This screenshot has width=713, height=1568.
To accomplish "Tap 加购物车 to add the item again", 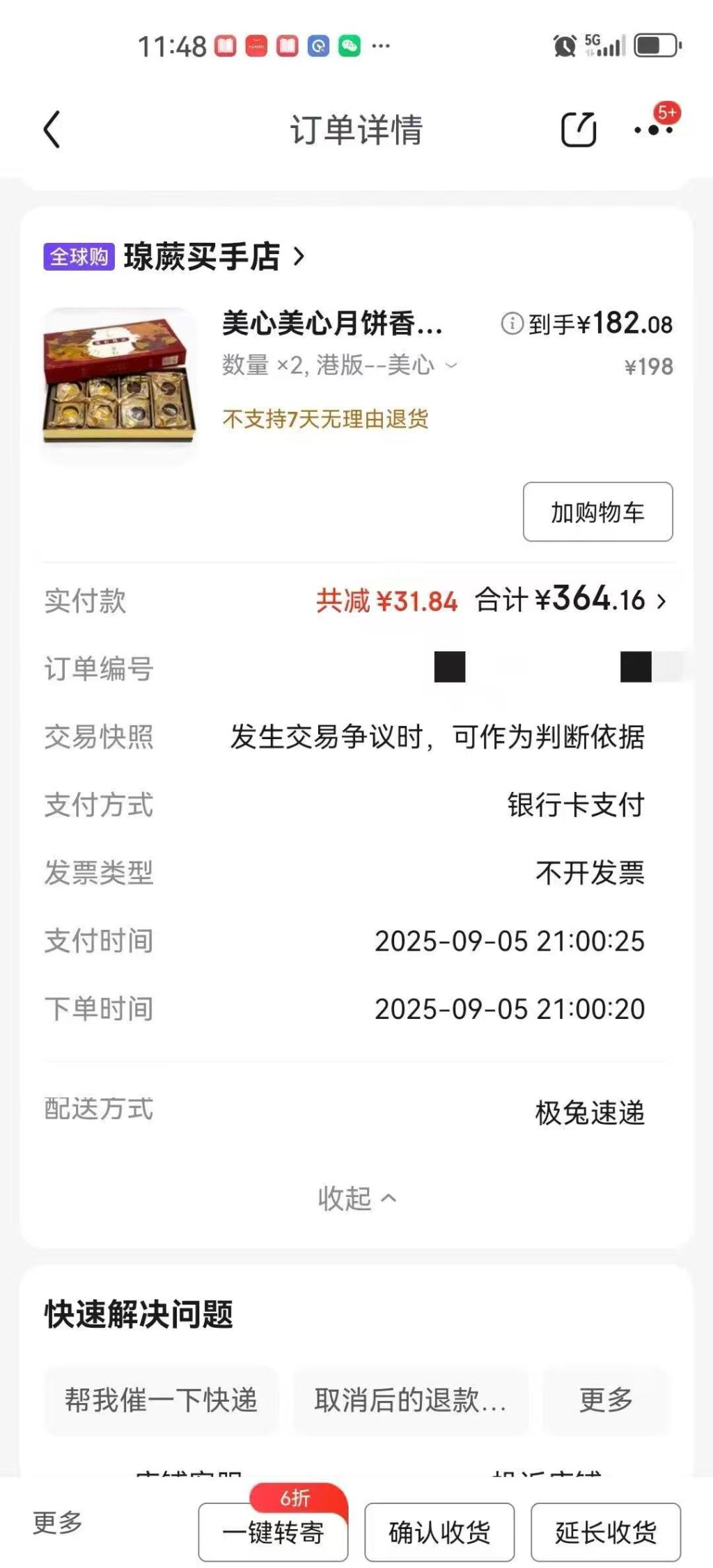I will [597, 512].
